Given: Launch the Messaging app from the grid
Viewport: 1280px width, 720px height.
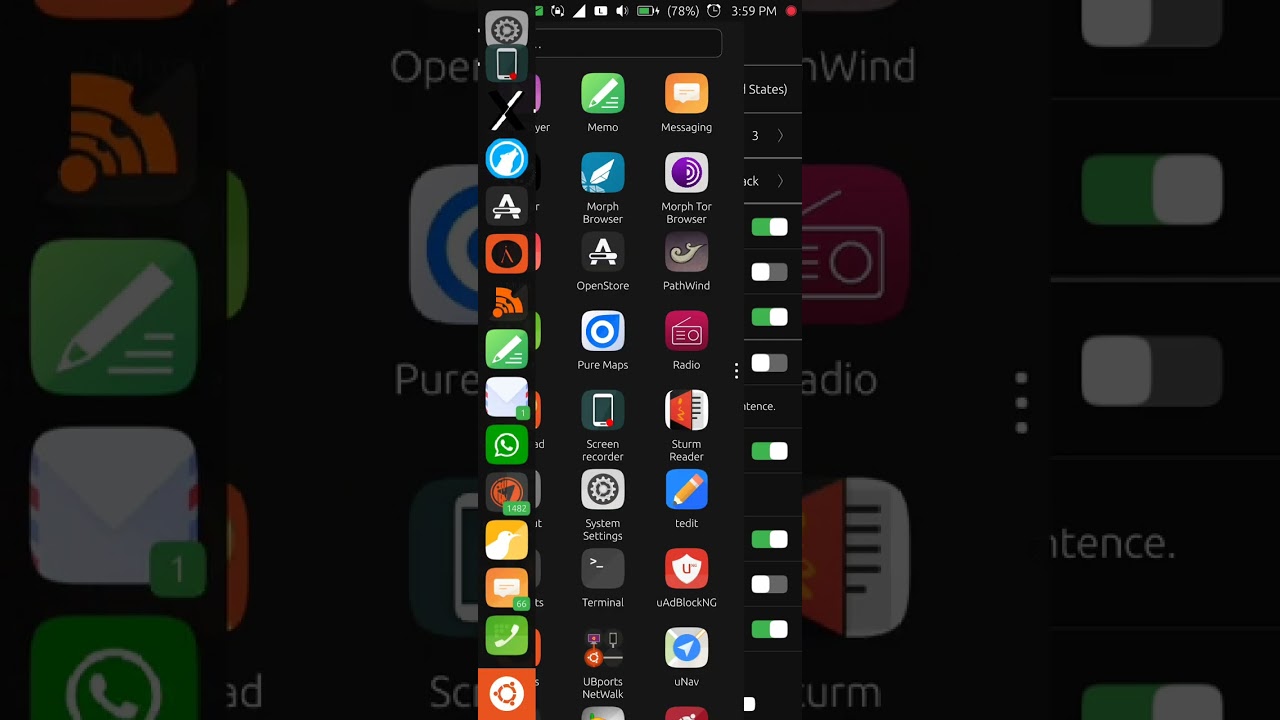Looking at the screenshot, I should point(686,94).
